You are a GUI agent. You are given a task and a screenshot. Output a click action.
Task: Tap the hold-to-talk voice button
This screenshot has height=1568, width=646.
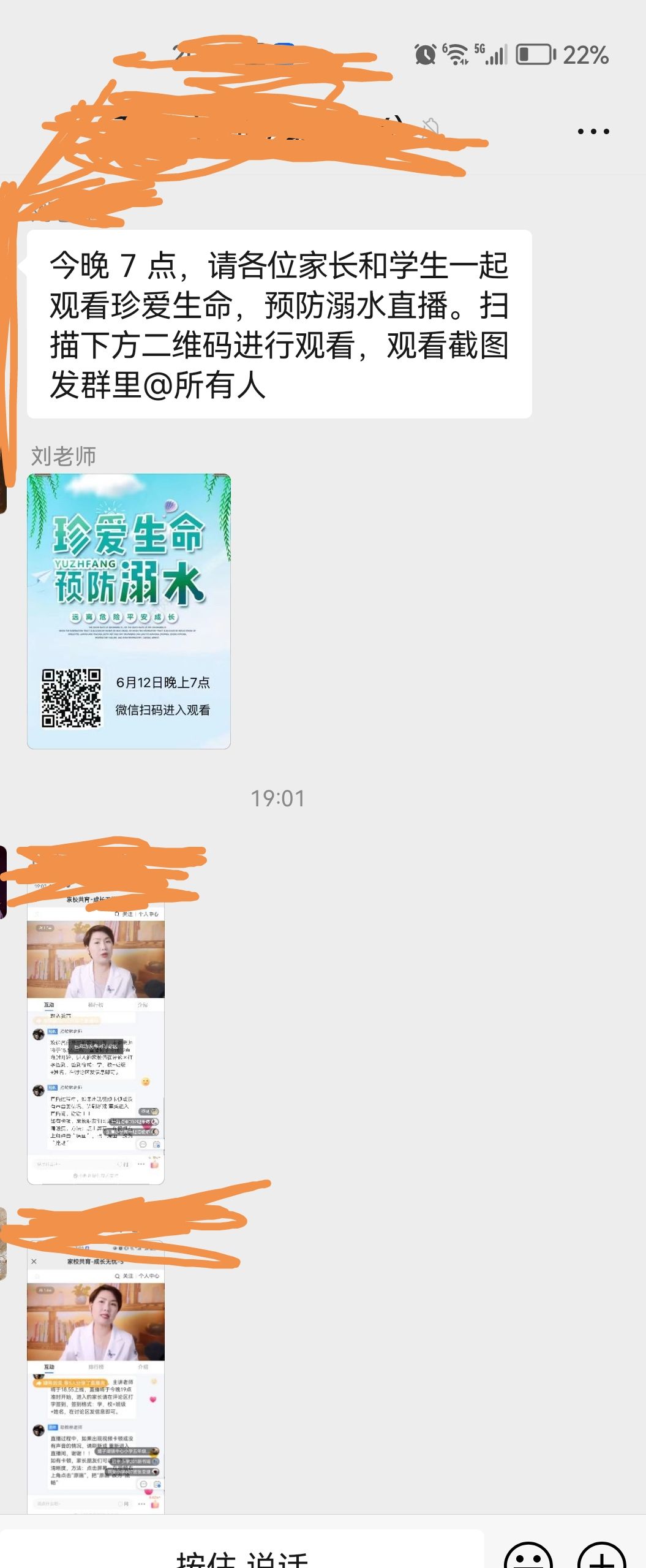tap(242, 1553)
